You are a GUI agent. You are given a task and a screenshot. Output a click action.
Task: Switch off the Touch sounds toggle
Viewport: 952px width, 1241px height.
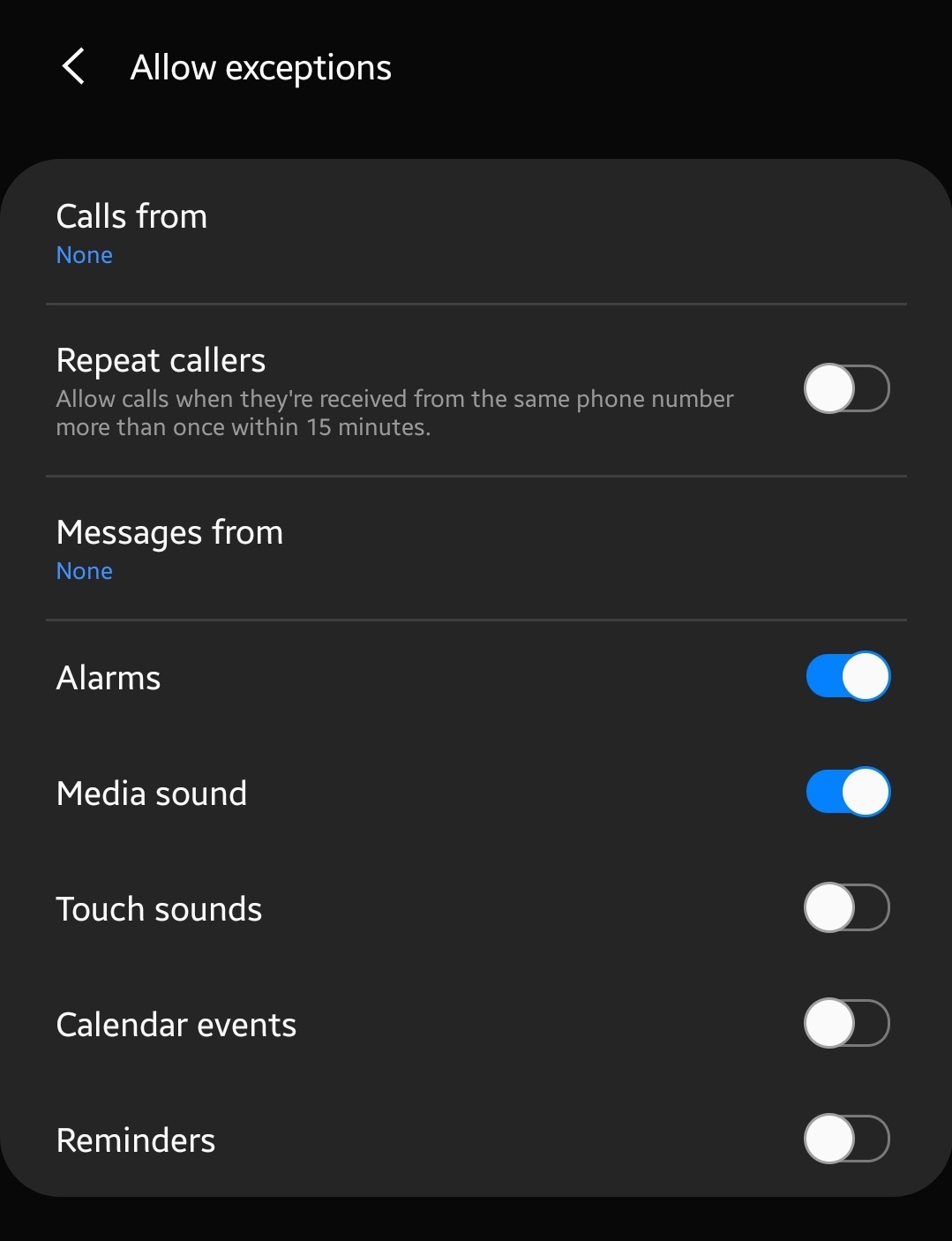tap(846, 907)
